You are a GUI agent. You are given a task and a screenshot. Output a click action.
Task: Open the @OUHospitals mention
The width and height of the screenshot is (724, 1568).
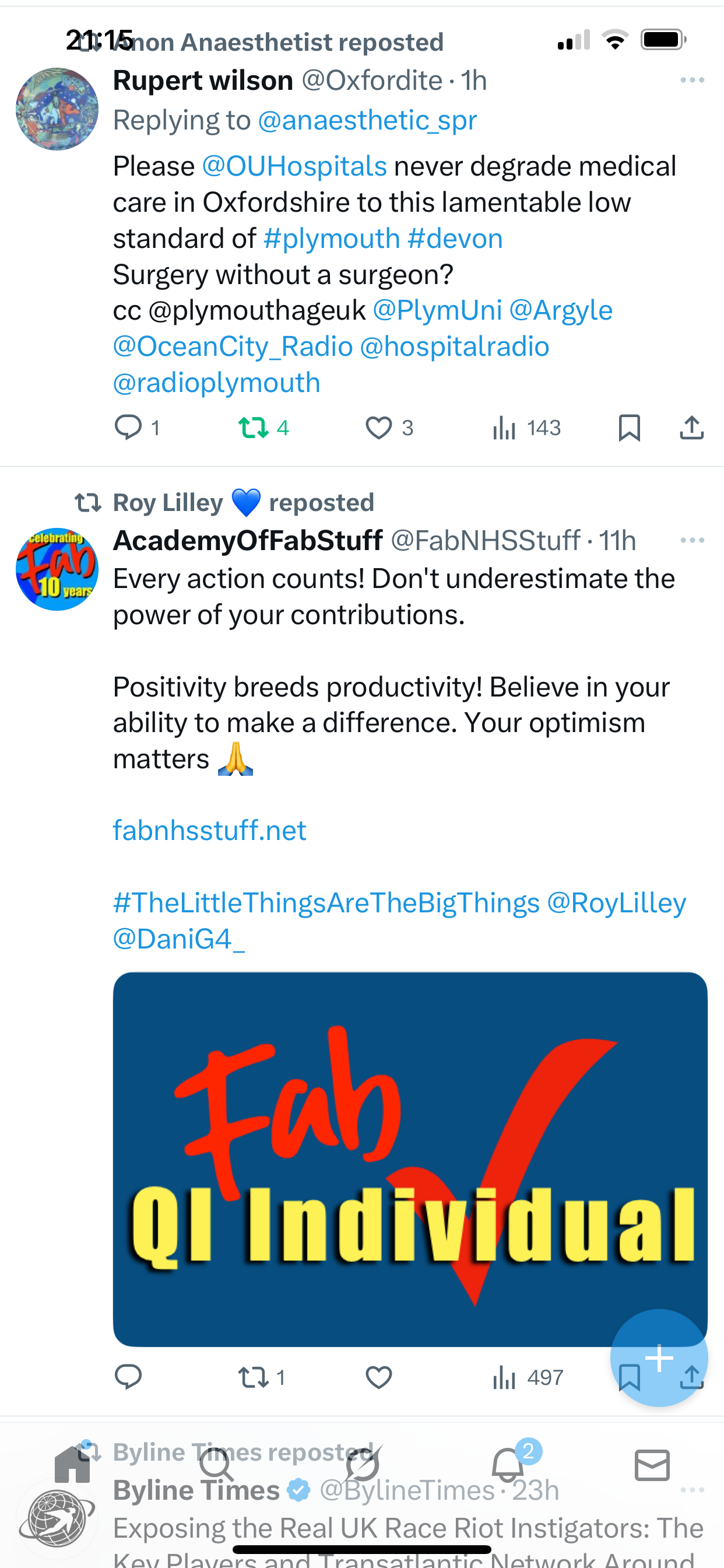click(294, 166)
